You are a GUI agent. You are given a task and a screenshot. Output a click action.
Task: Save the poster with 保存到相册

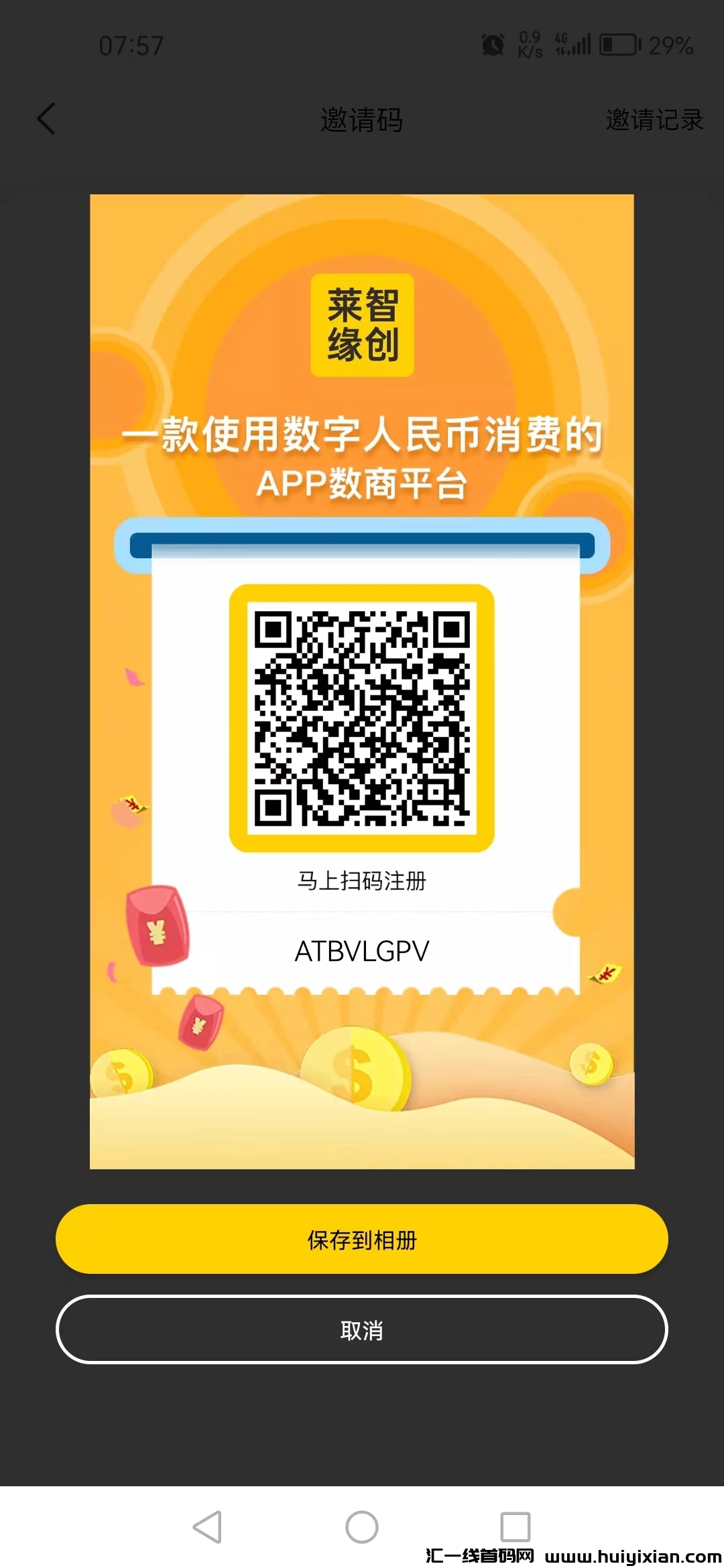pyautogui.click(x=362, y=1240)
